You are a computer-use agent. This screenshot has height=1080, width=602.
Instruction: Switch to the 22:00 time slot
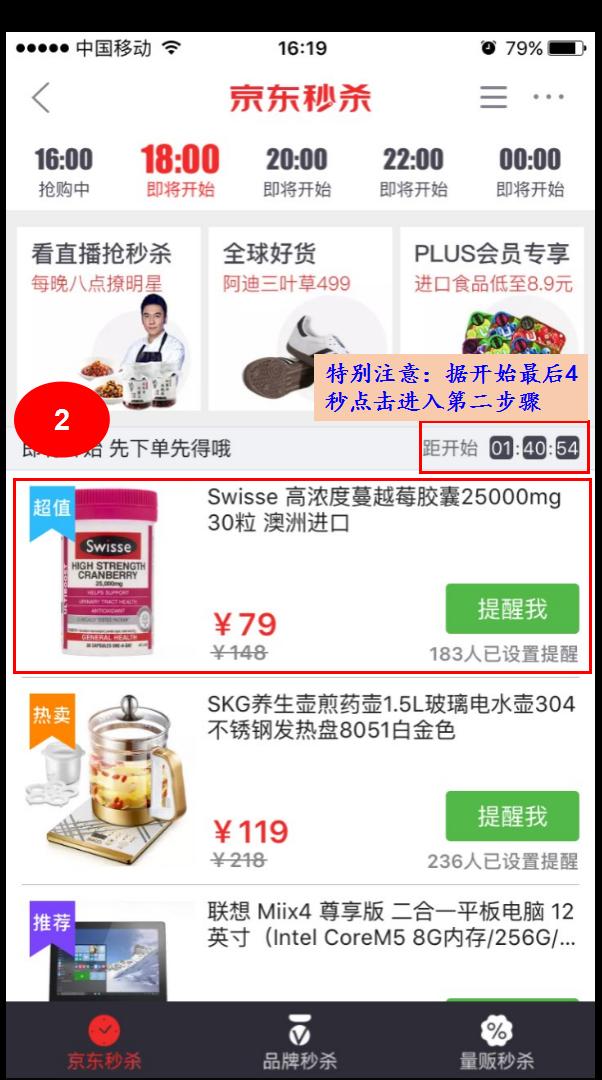(413, 172)
